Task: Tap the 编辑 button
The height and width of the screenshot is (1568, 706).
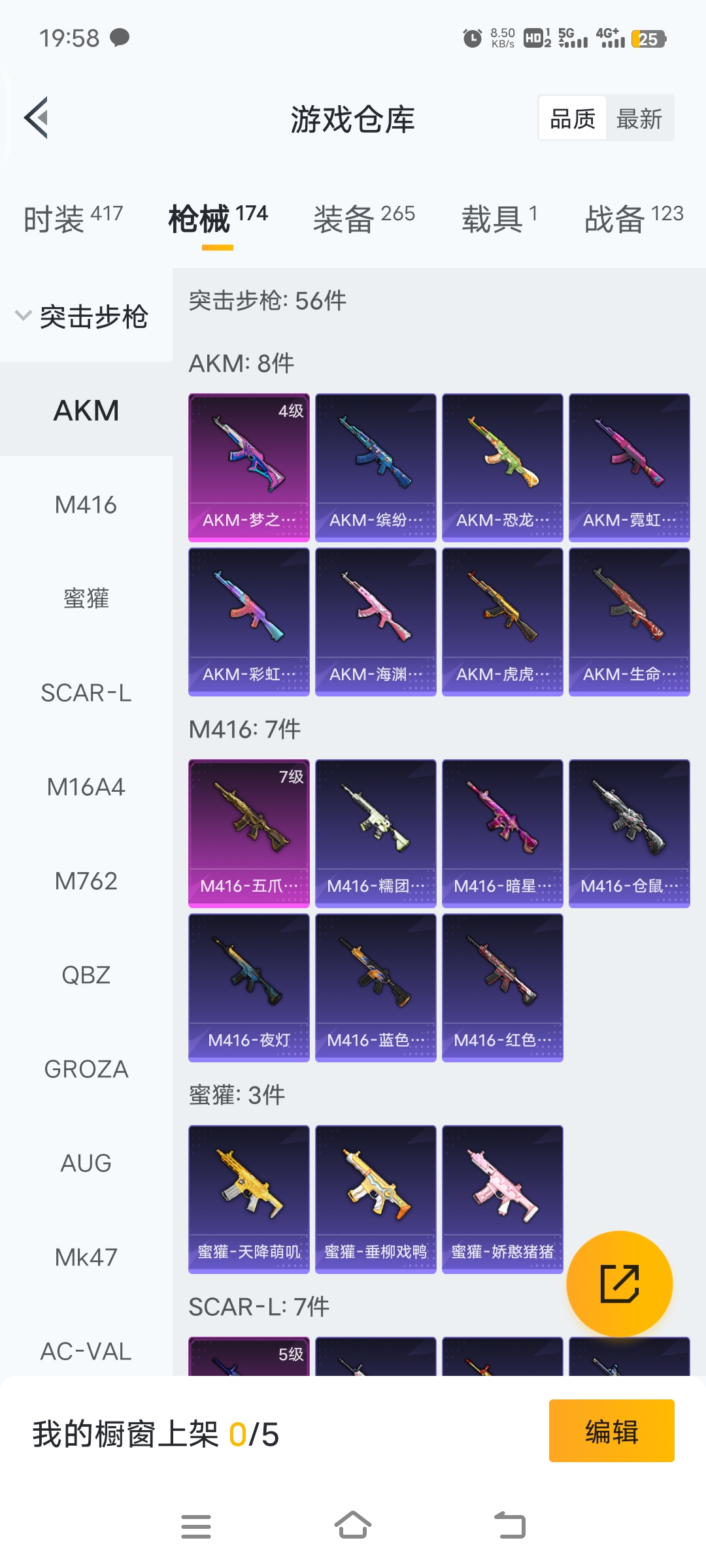Action: [x=611, y=1431]
